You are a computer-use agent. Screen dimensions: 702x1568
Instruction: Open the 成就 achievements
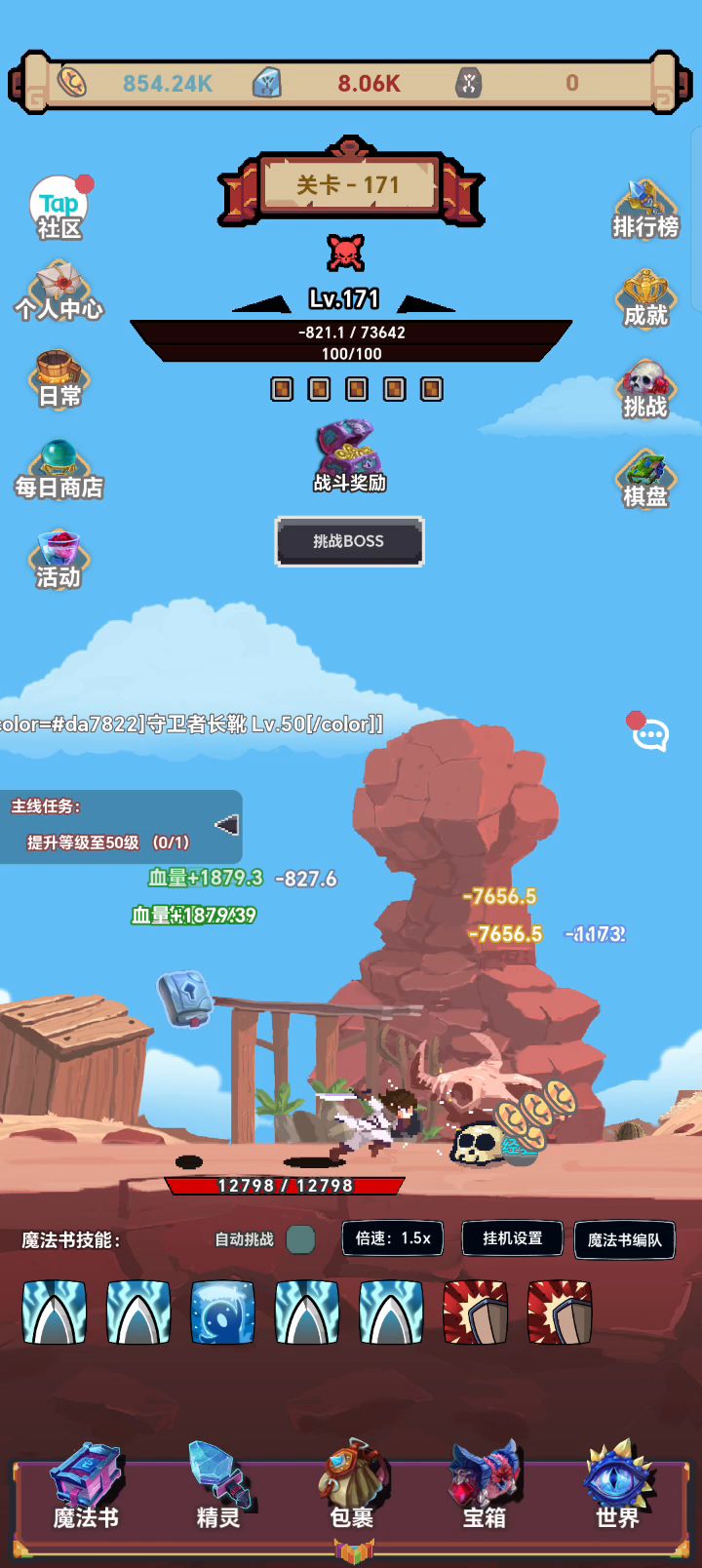tap(645, 298)
